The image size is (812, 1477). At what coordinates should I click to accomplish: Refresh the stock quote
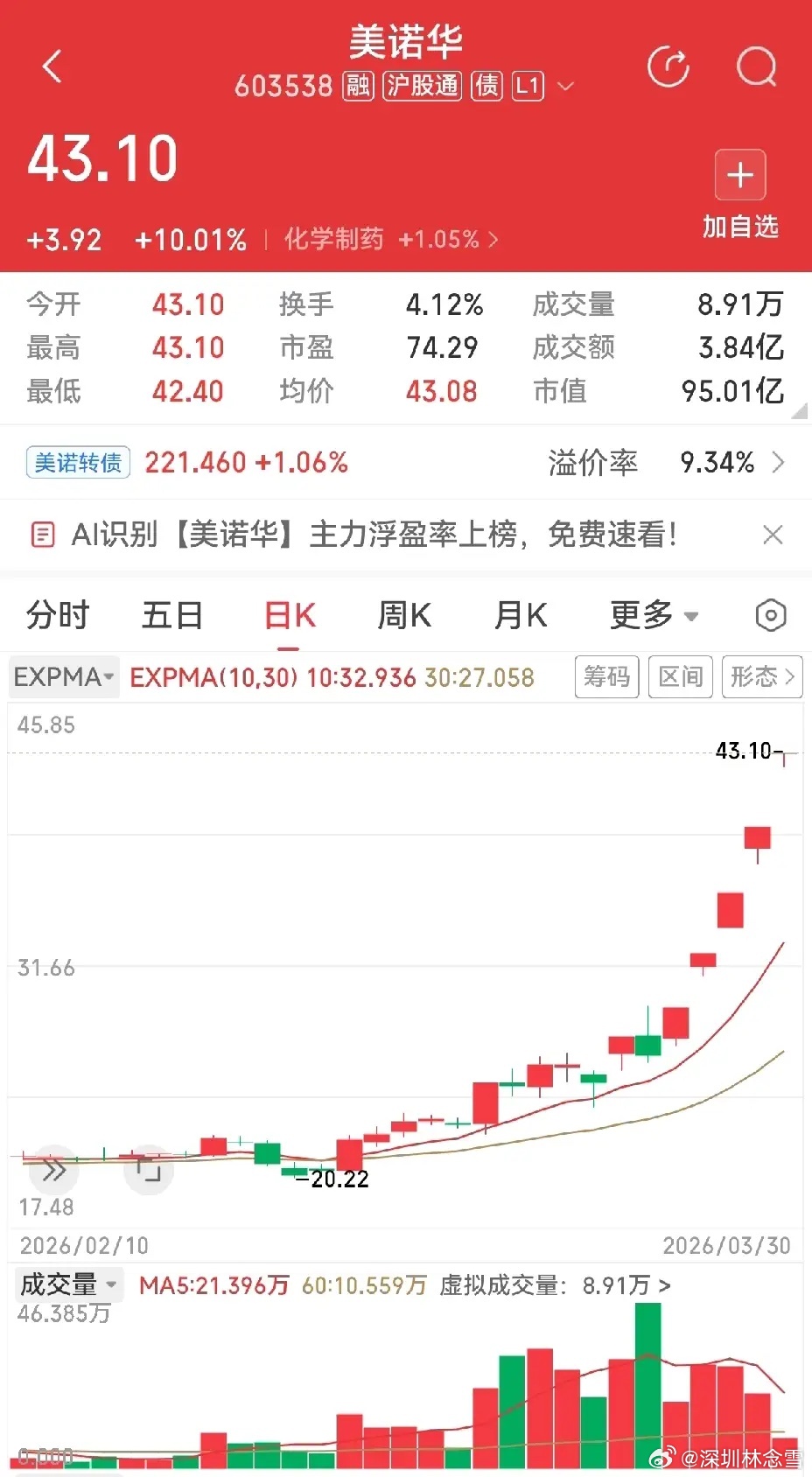click(x=668, y=66)
